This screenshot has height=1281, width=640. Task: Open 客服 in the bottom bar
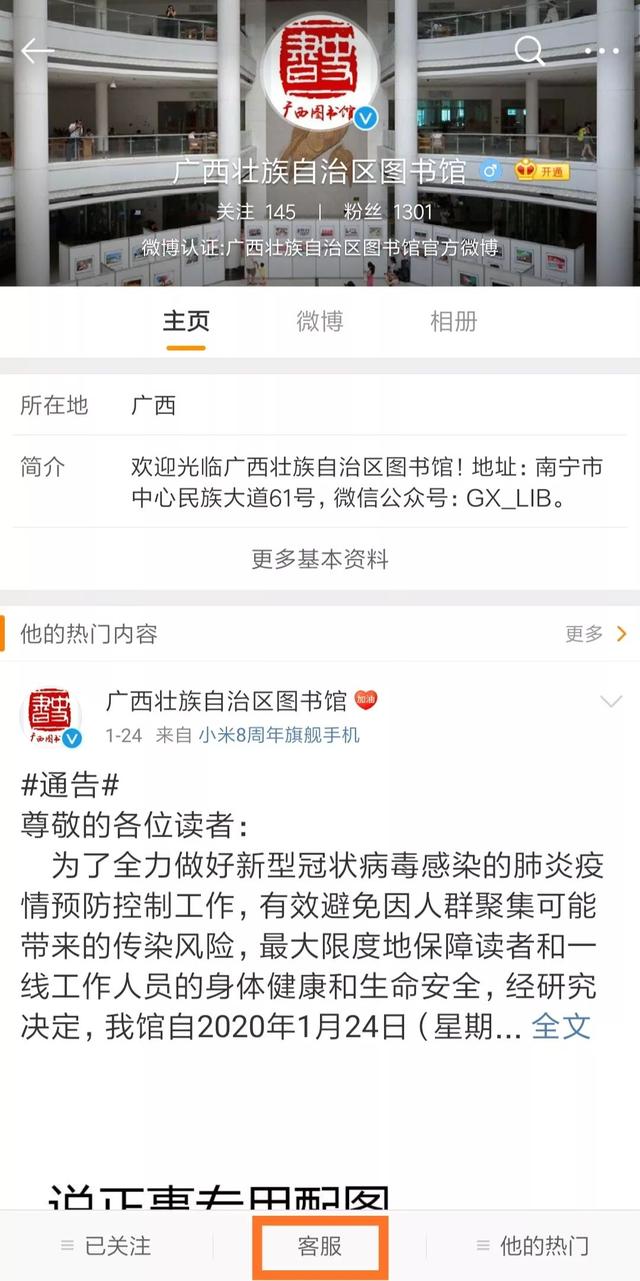[x=320, y=1245]
